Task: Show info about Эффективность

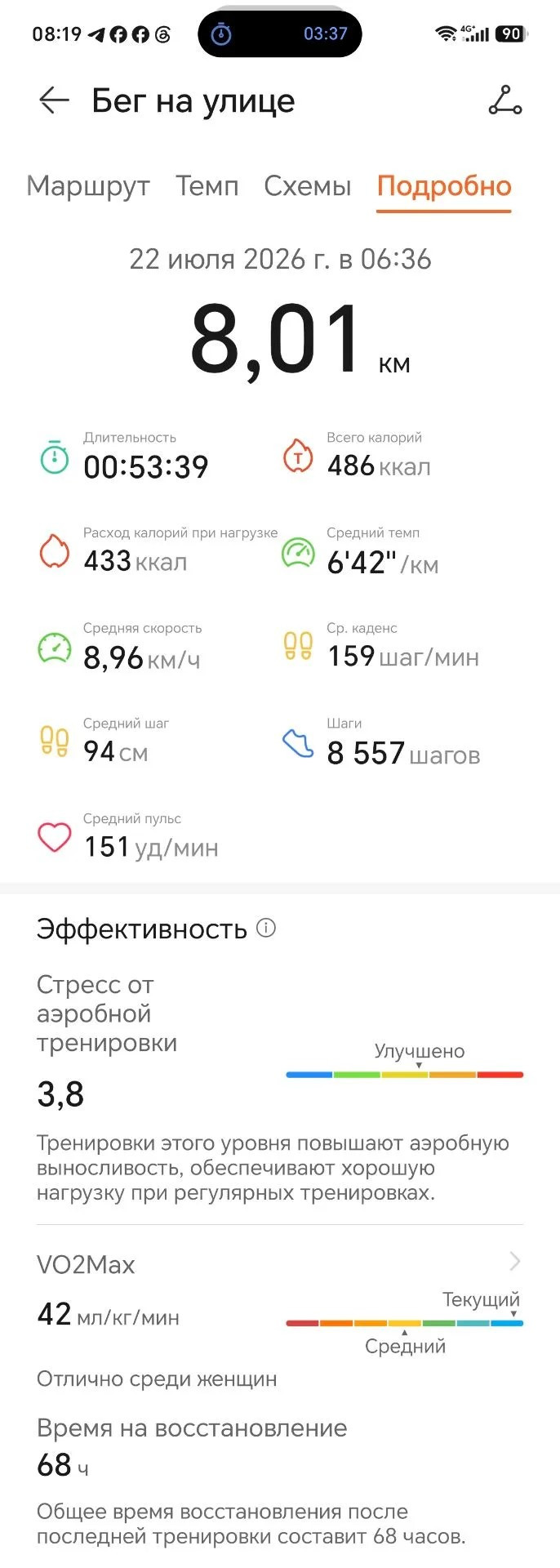Action: [x=266, y=928]
